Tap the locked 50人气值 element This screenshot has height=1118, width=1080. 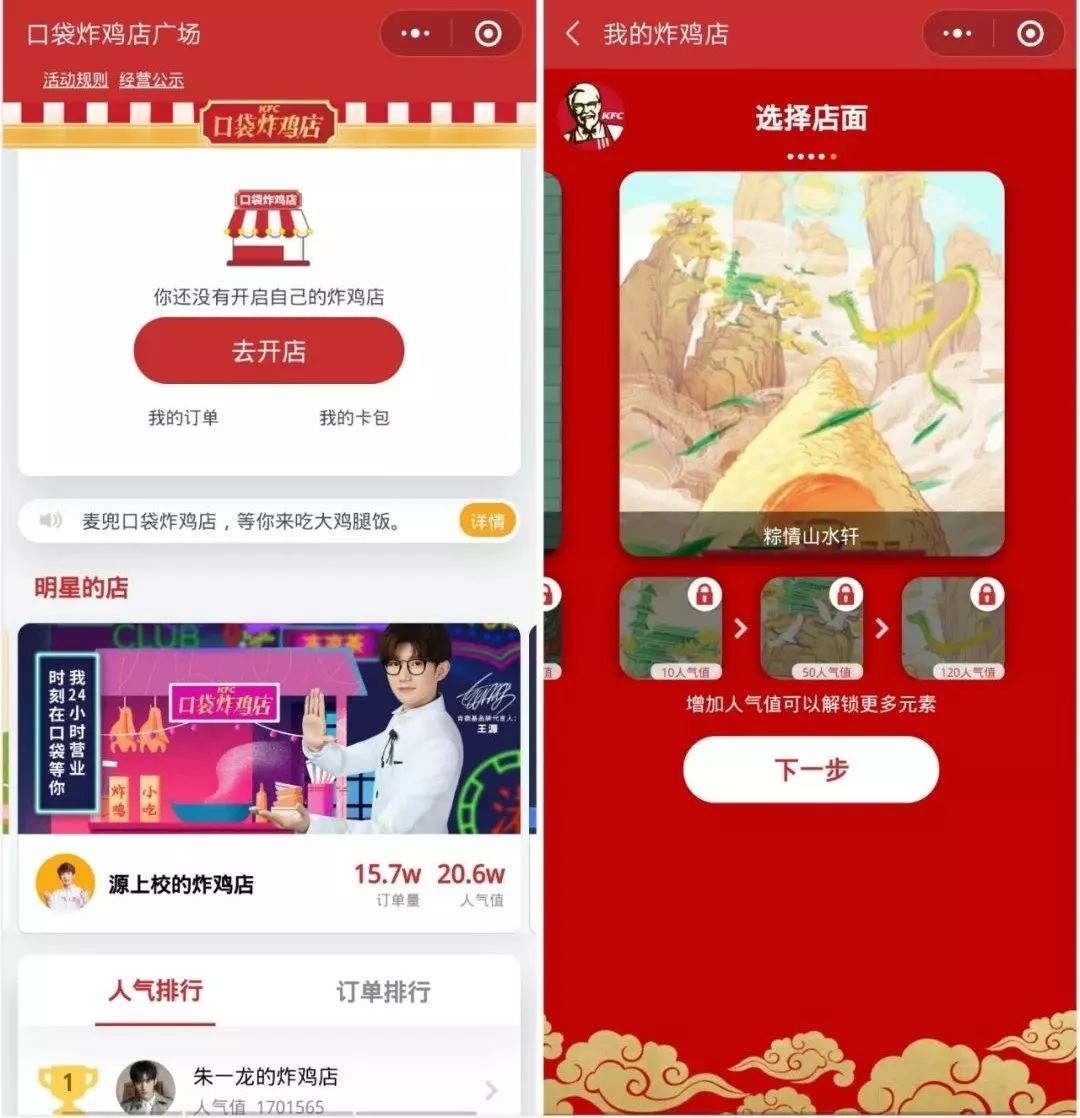click(811, 628)
